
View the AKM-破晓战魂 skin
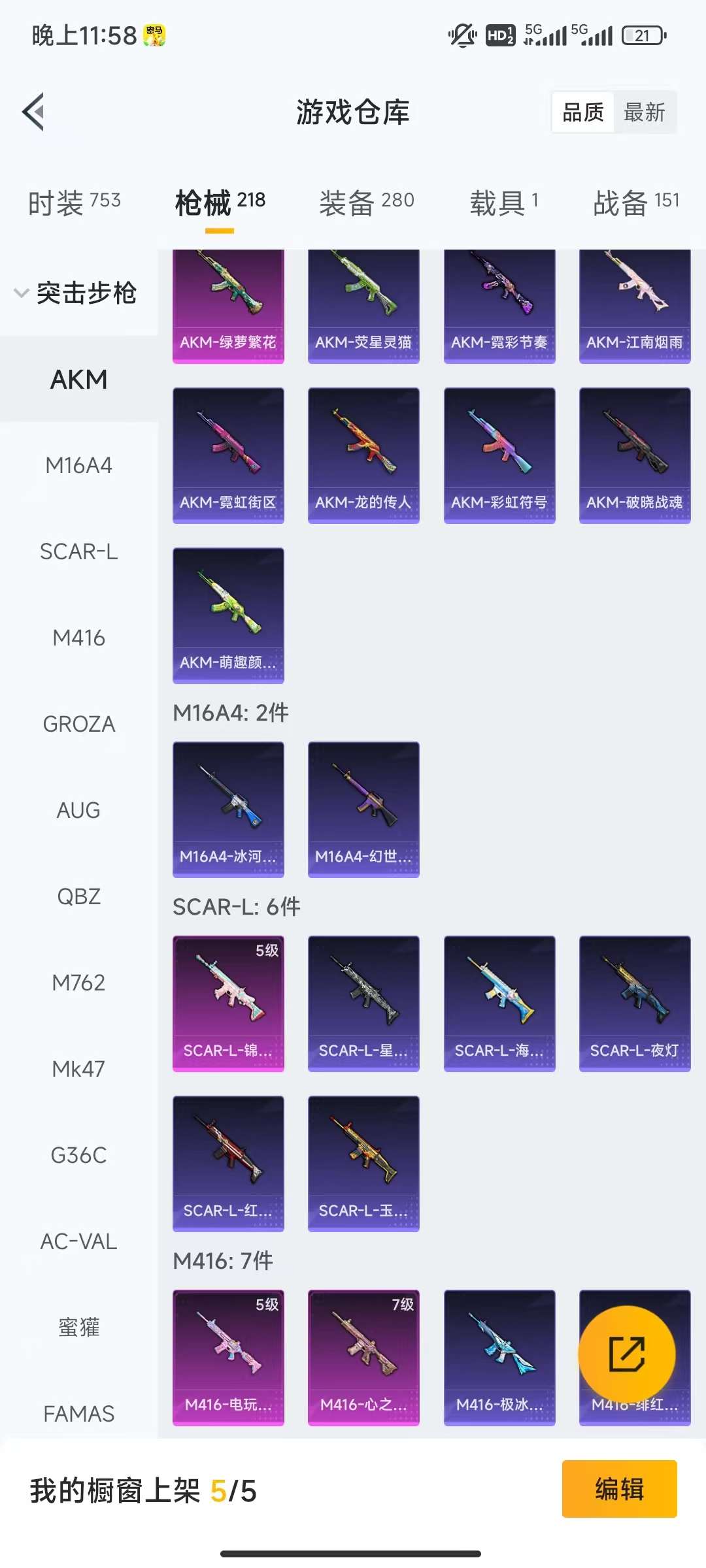pyautogui.click(x=635, y=455)
